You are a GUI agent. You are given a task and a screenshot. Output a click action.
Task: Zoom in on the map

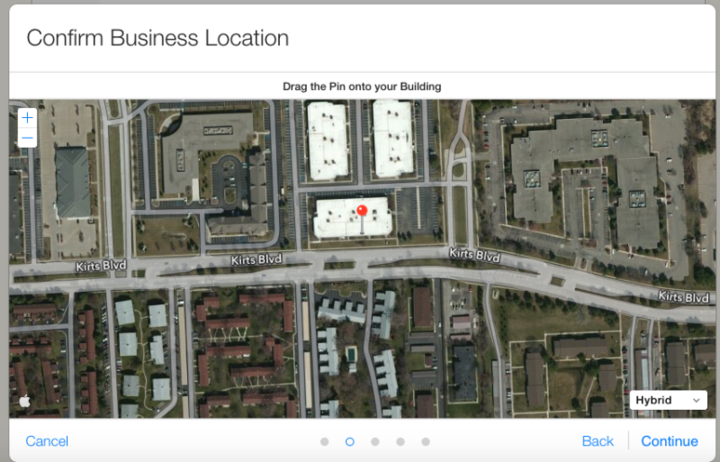(27, 118)
